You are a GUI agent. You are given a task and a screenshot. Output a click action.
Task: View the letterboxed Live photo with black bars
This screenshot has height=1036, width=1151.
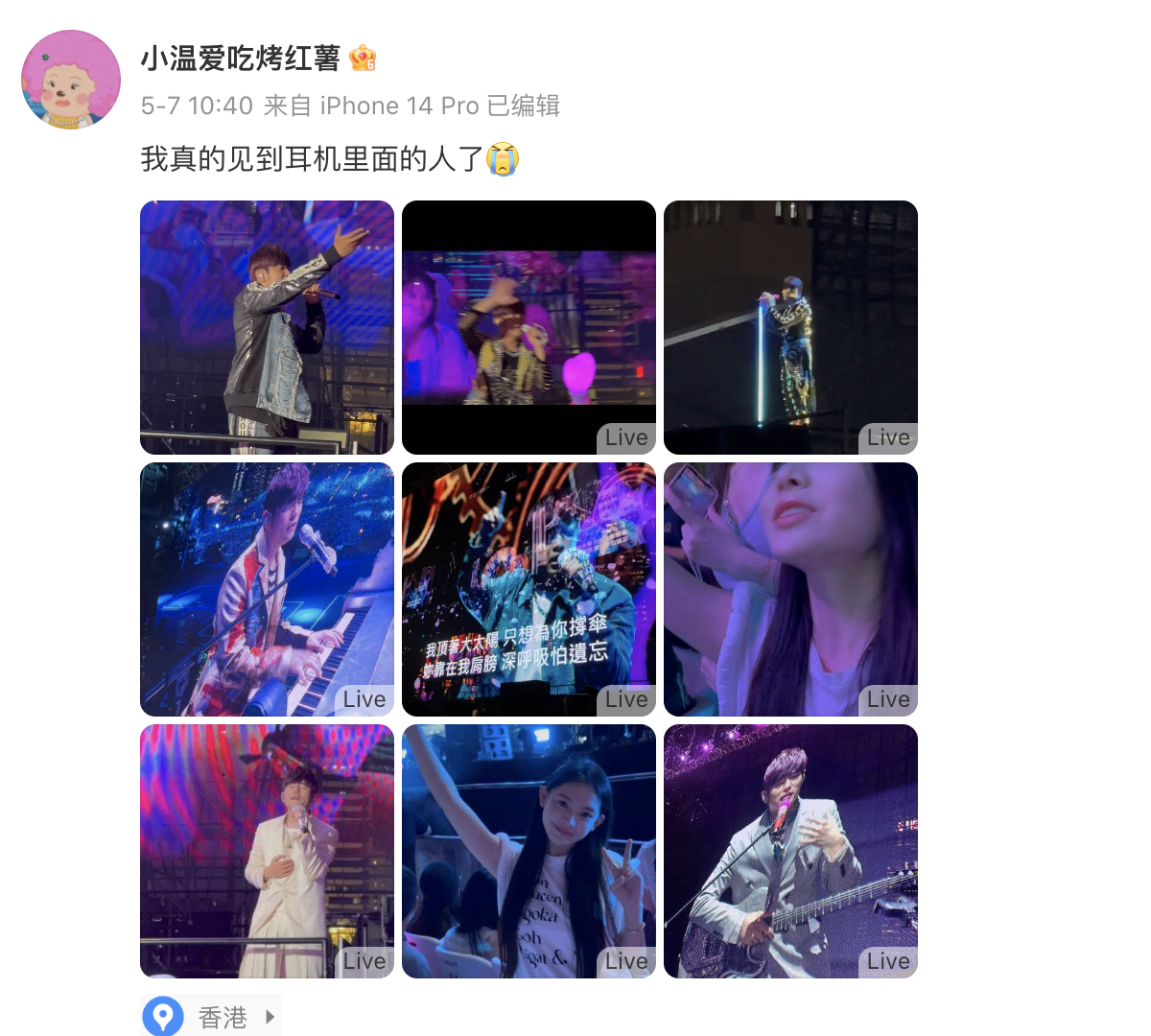point(529,327)
